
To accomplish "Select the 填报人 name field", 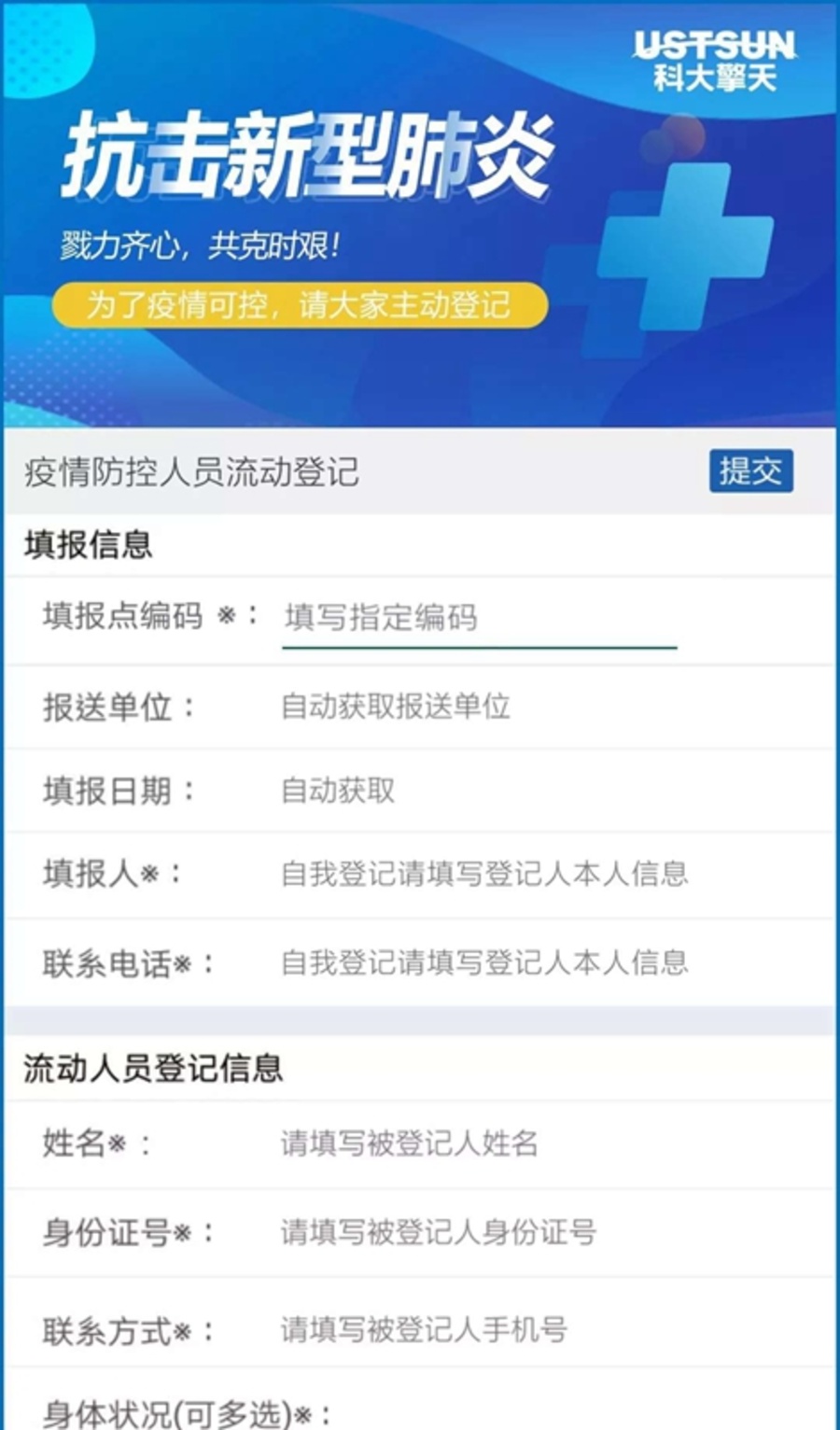I will tap(484, 874).
